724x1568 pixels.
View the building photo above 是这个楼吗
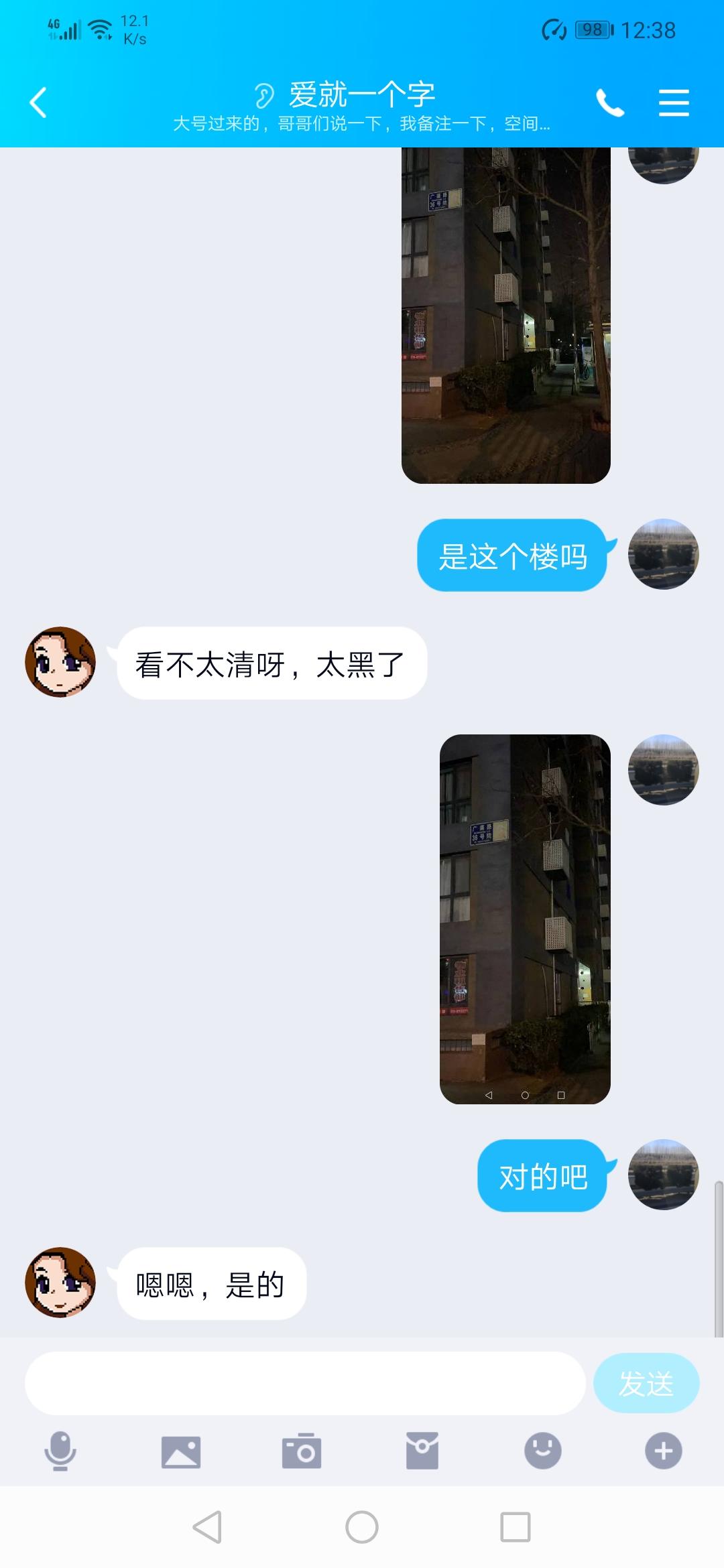[x=505, y=315]
